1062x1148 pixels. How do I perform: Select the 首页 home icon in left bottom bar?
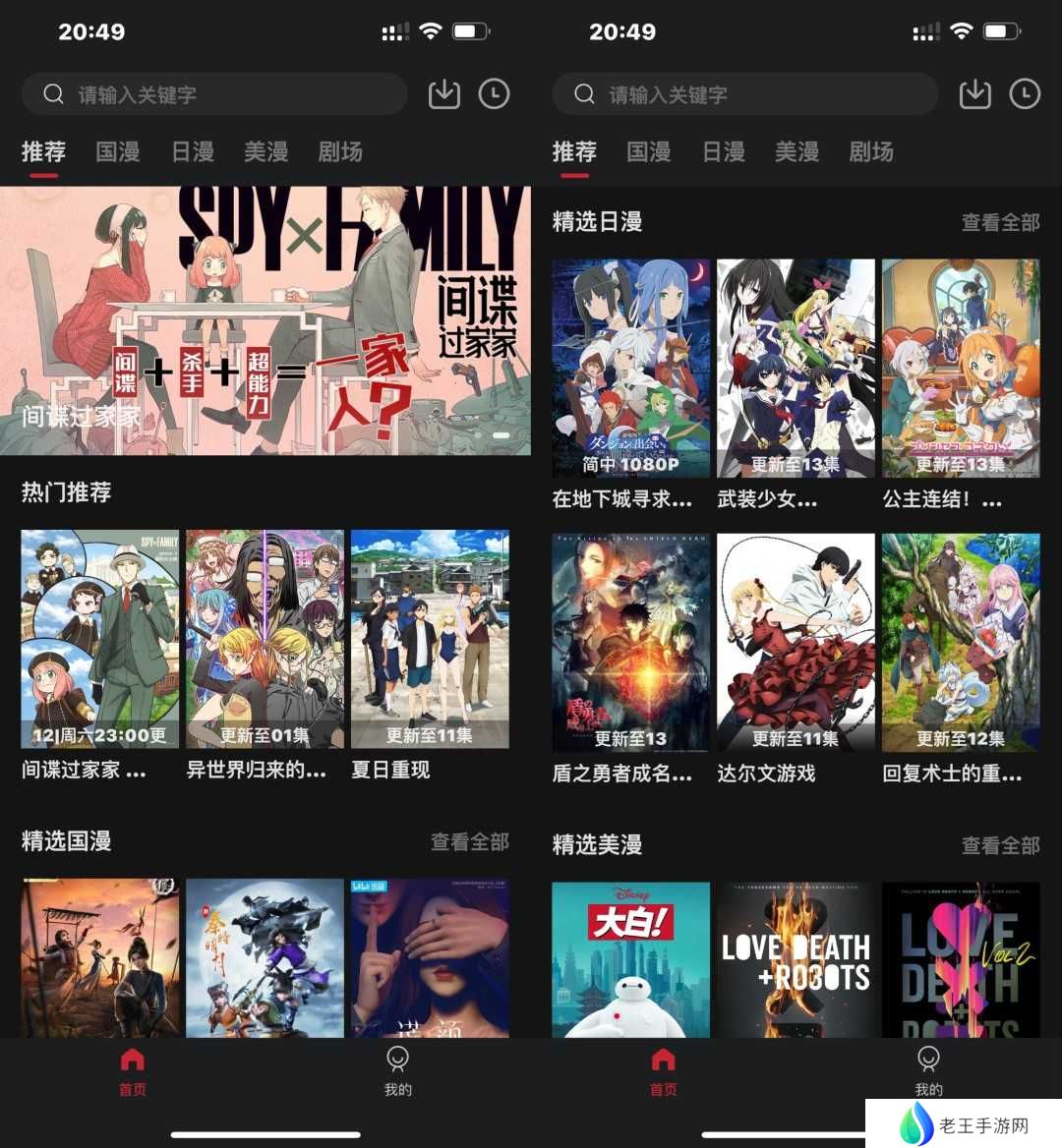pos(132,1069)
